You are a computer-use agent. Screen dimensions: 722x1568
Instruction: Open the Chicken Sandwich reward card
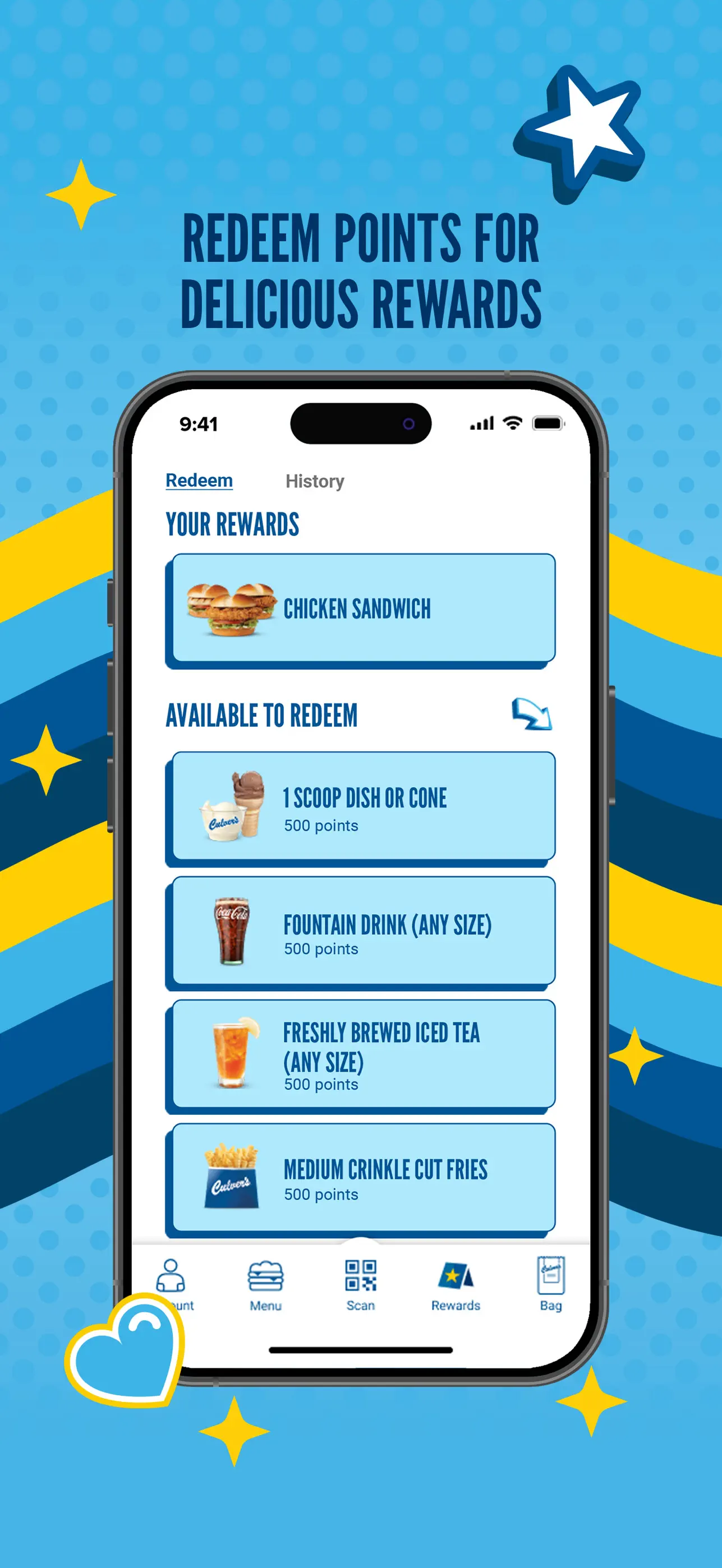361,608
